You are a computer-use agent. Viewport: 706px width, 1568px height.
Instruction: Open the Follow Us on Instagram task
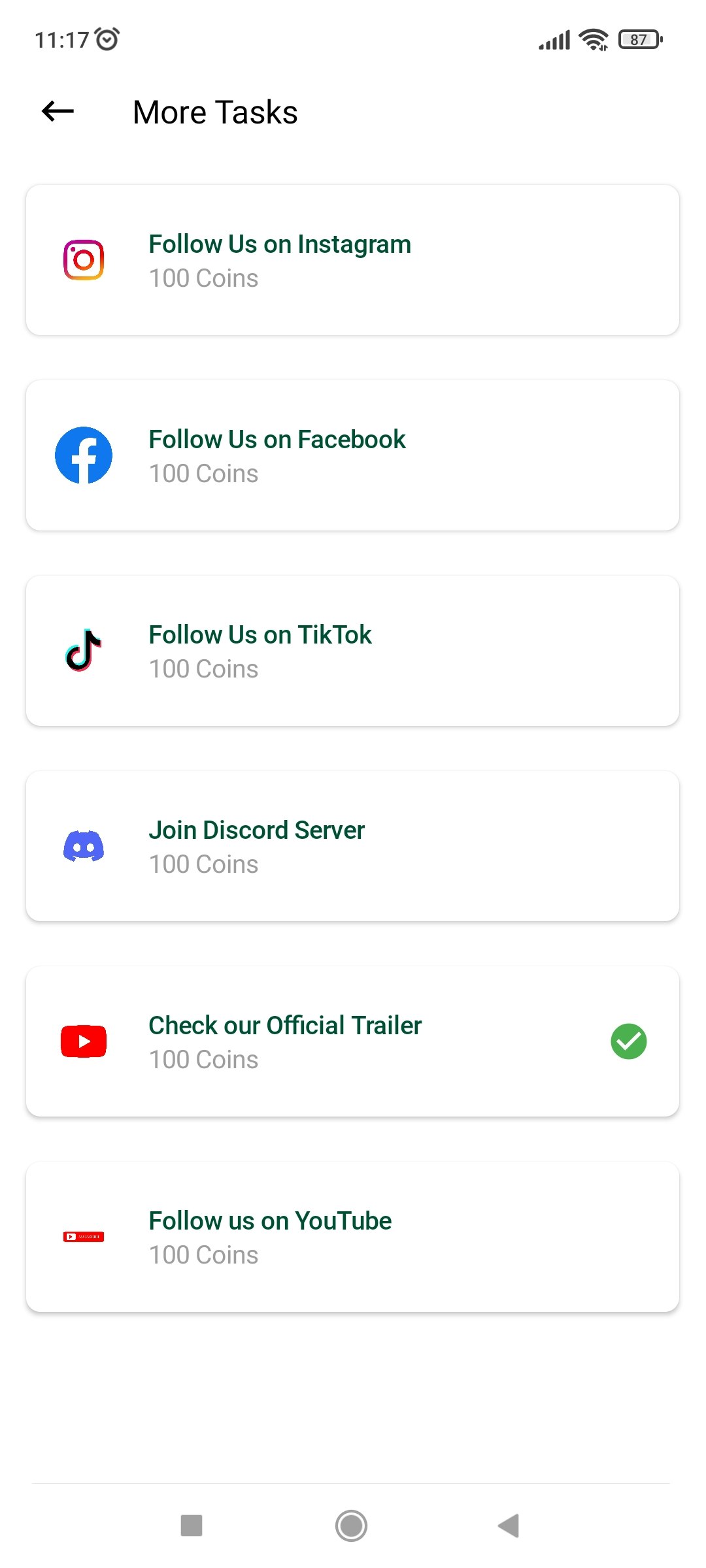(x=352, y=260)
